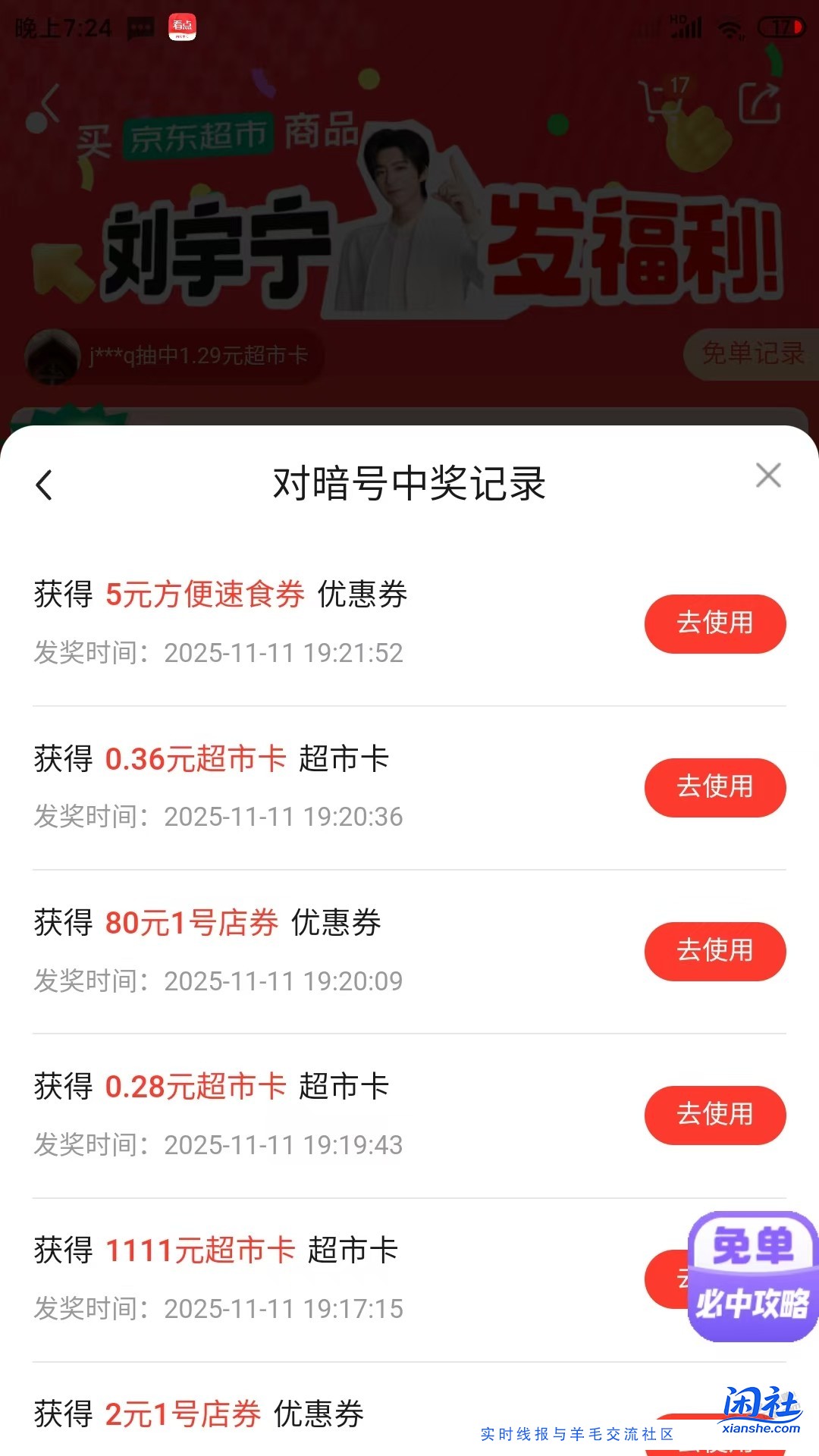The width and height of the screenshot is (819, 1456).
Task: Tap 去使用 for the 80元1号店券
Action: [x=714, y=951]
